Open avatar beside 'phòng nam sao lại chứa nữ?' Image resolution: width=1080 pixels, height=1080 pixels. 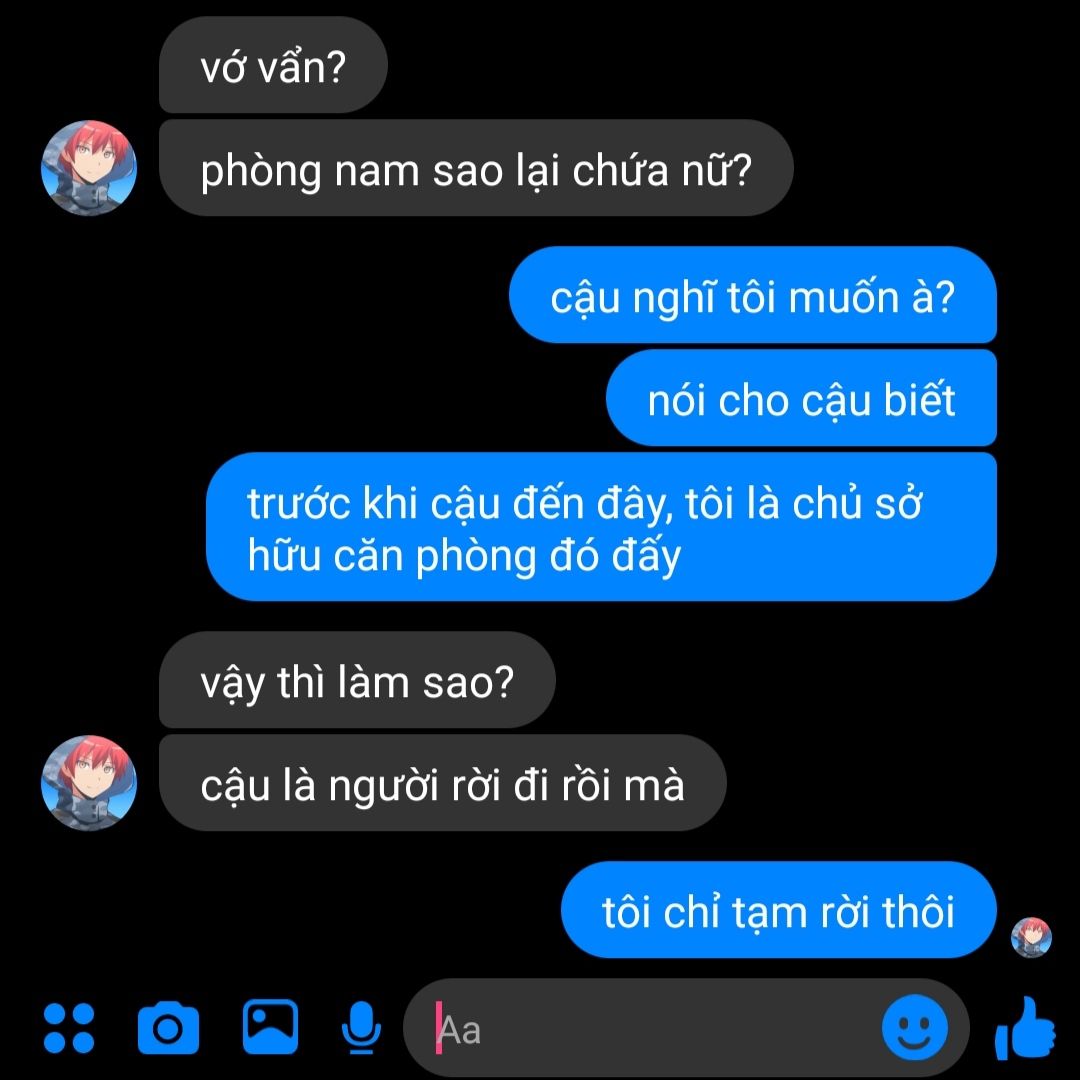click(x=88, y=168)
